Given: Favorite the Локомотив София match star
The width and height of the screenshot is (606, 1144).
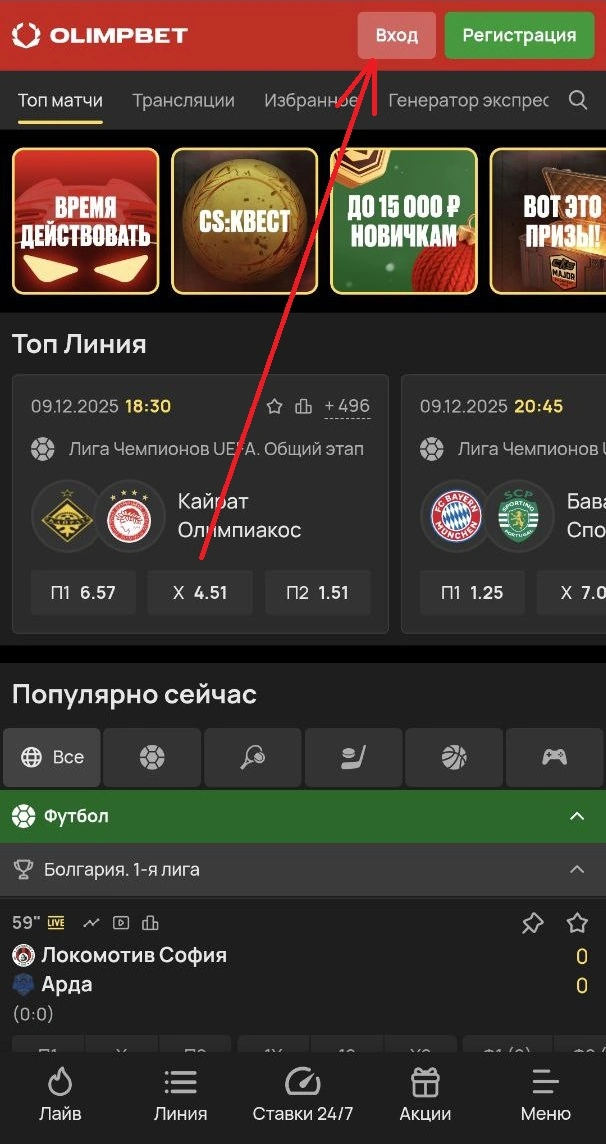Looking at the screenshot, I should click(577, 923).
